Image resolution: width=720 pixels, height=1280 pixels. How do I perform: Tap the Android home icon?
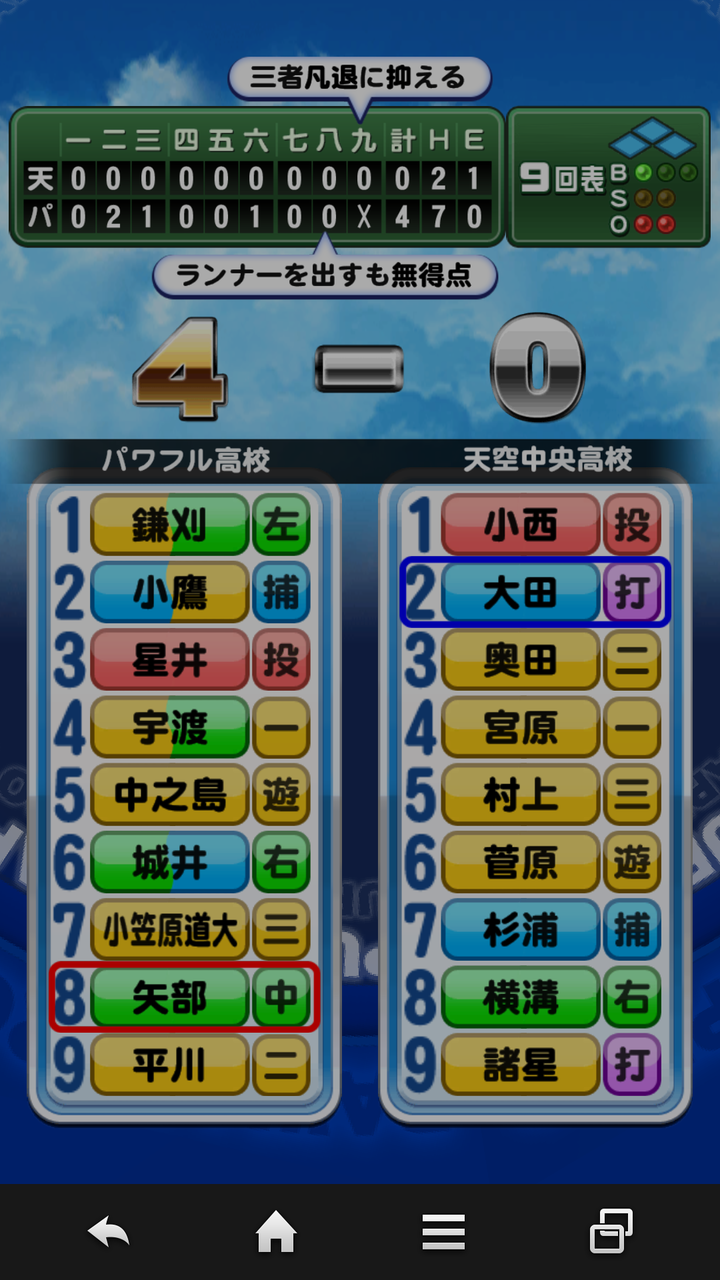(274, 1232)
